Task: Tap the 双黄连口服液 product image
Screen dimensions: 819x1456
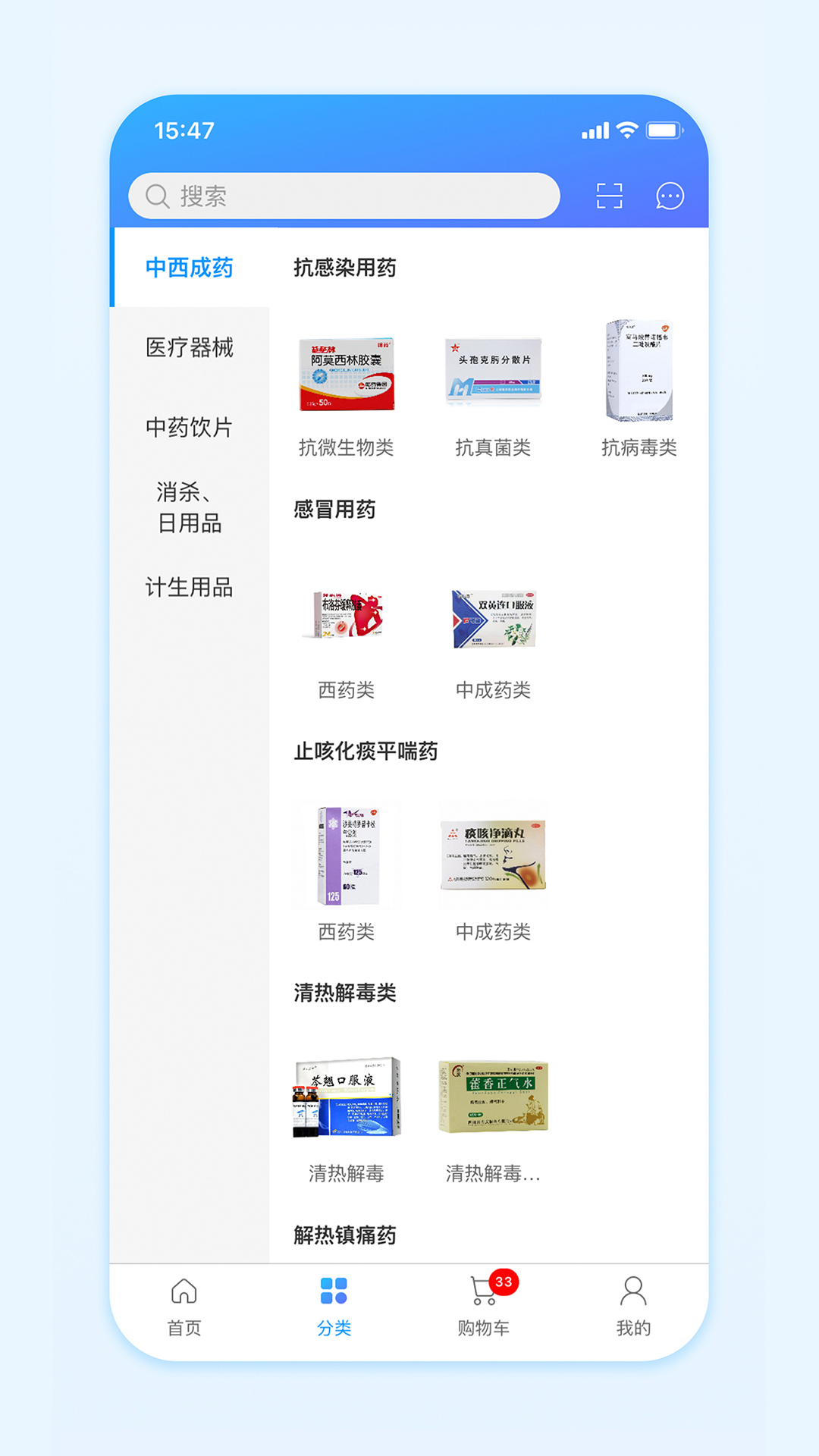Action: (x=494, y=619)
